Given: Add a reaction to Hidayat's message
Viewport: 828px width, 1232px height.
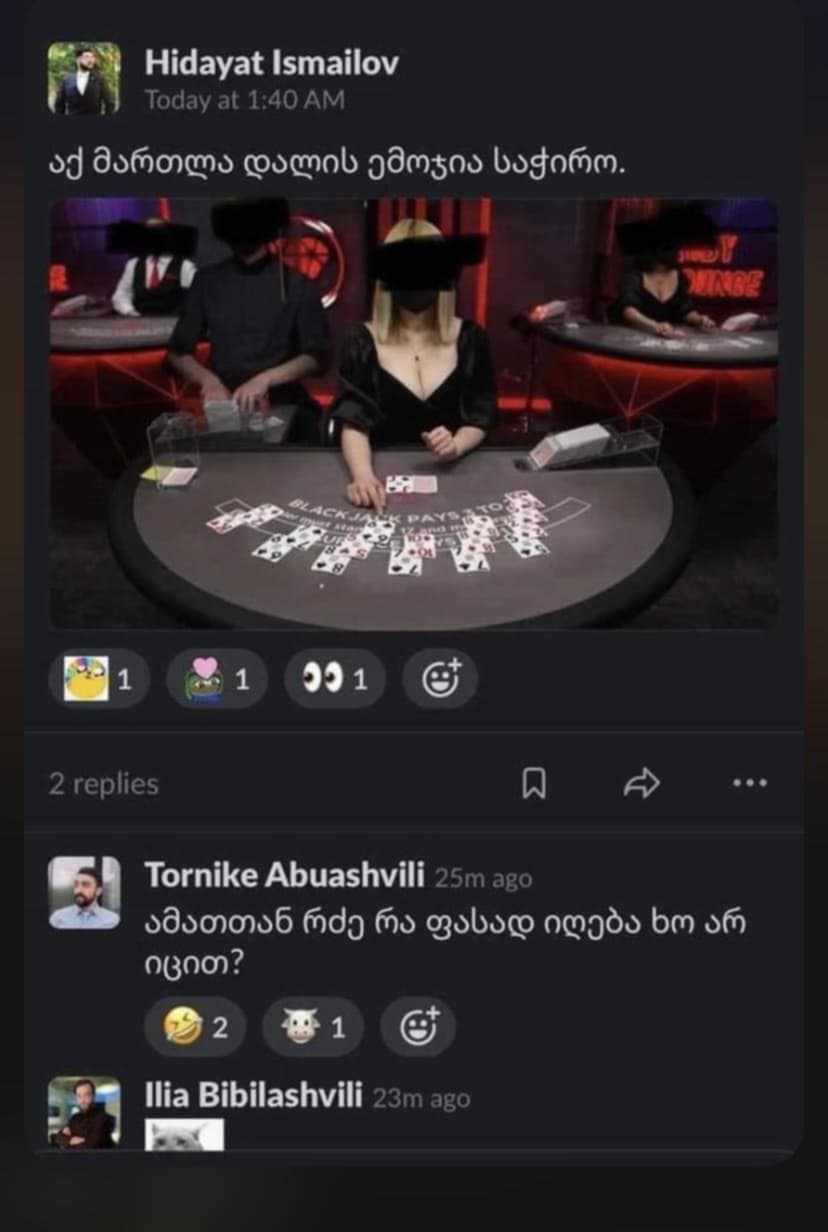Looking at the screenshot, I should [x=440, y=680].
